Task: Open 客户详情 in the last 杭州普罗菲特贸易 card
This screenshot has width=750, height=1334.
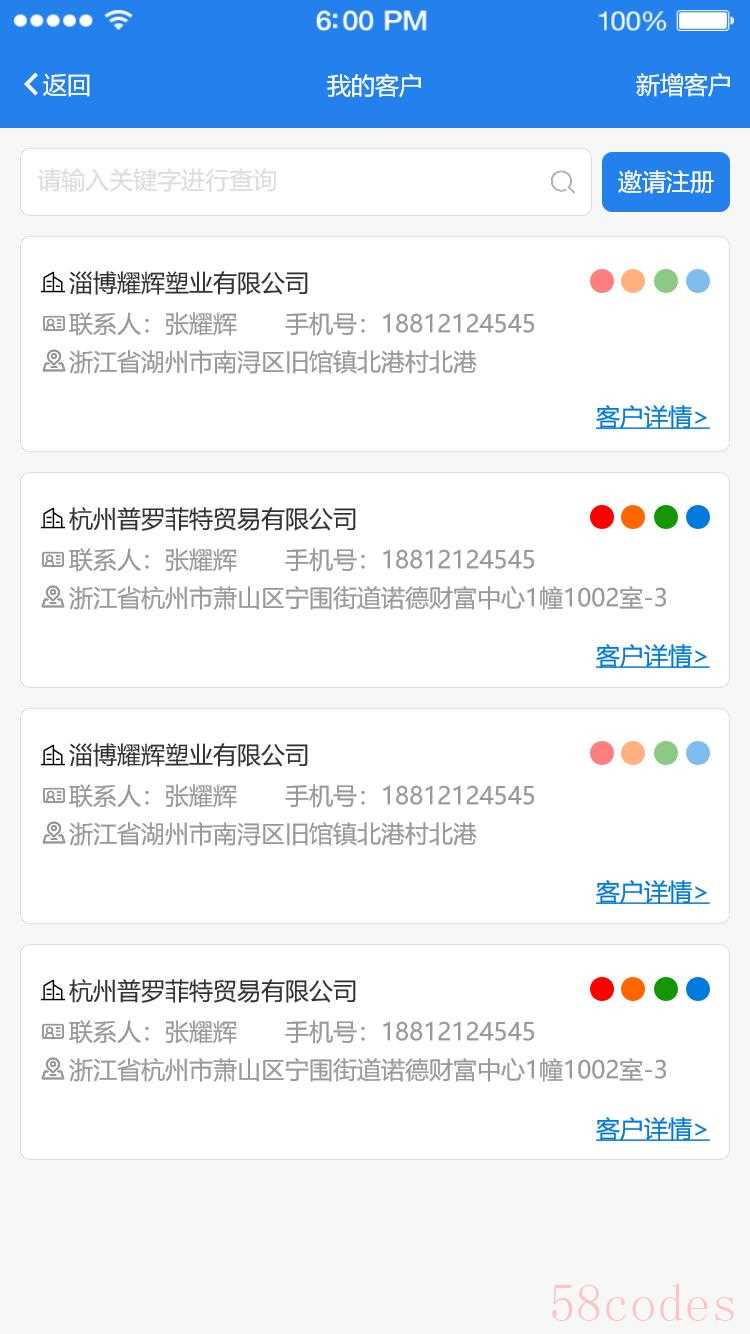Action: [x=652, y=1129]
